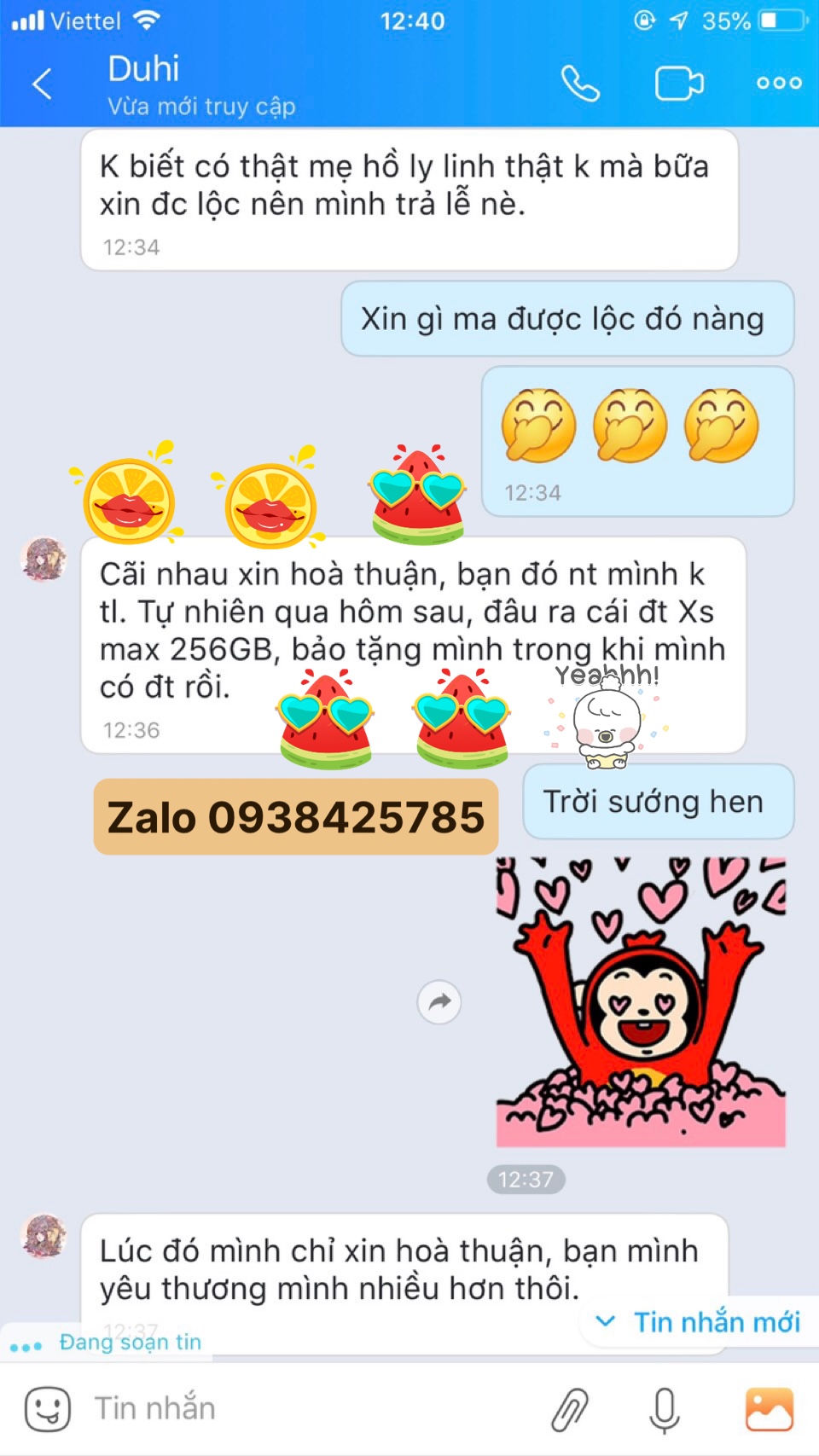The height and width of the screenshot is (1456, 819).
Task: Start a voice call with Duhi
Action: 580,84
